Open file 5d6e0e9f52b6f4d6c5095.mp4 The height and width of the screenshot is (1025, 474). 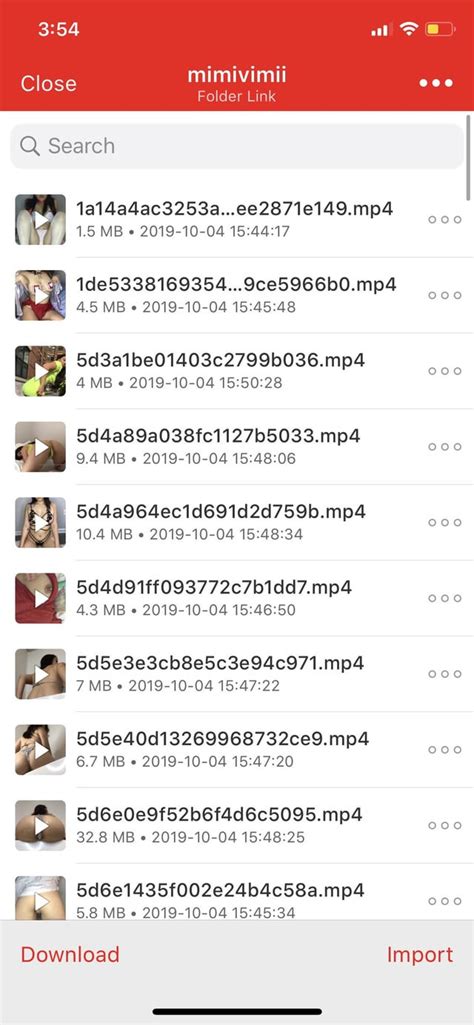237,826
